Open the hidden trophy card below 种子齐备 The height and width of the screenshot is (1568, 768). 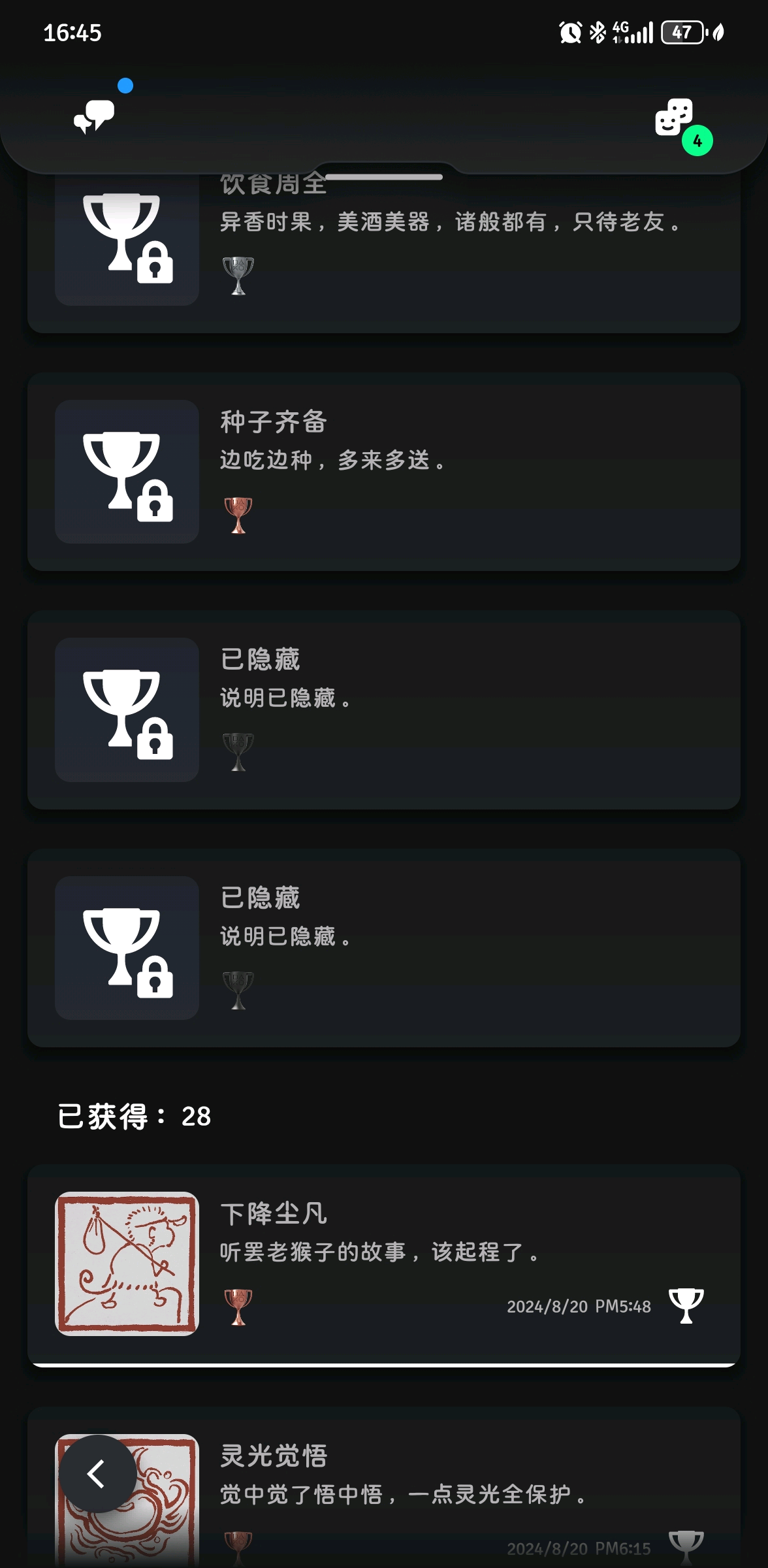[384, 710]
